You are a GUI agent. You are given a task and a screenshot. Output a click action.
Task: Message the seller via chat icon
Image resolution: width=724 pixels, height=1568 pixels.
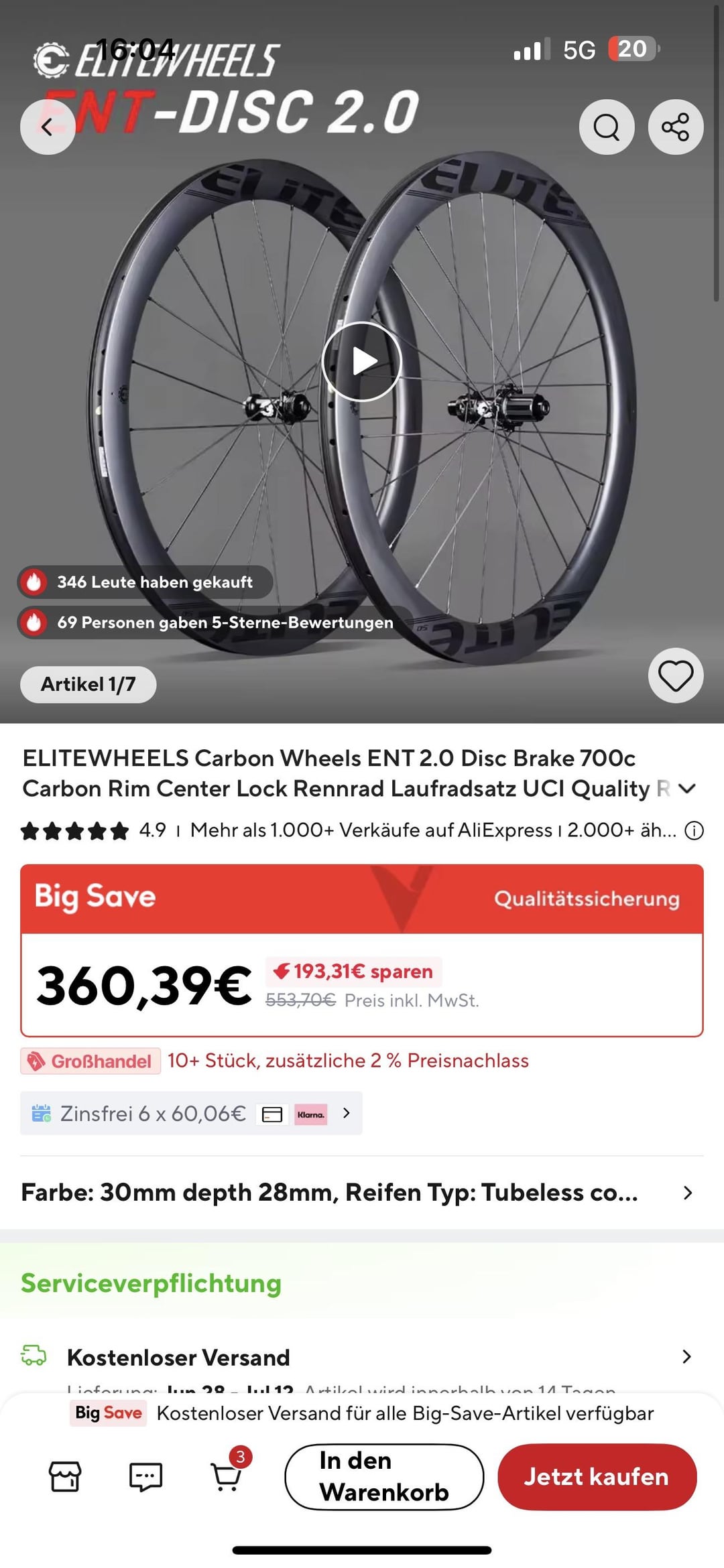point(145,1477)
